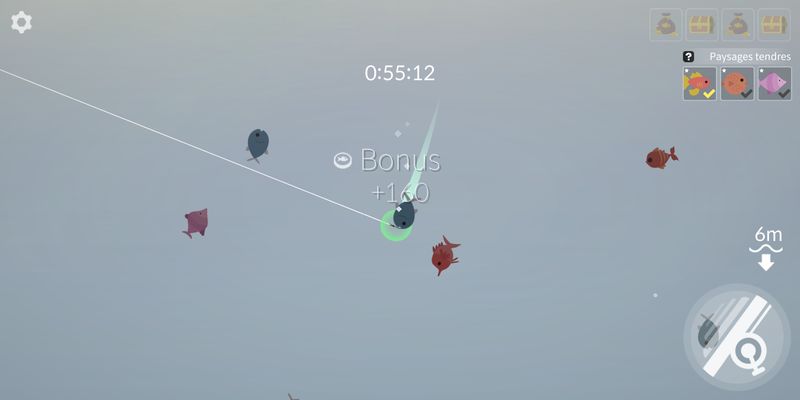Image resolution: width=800 pixels, height=400 pixels.
Task: Select the orange puffer fish collection tile
Action: pyautogui.click(x=737, y=84)
